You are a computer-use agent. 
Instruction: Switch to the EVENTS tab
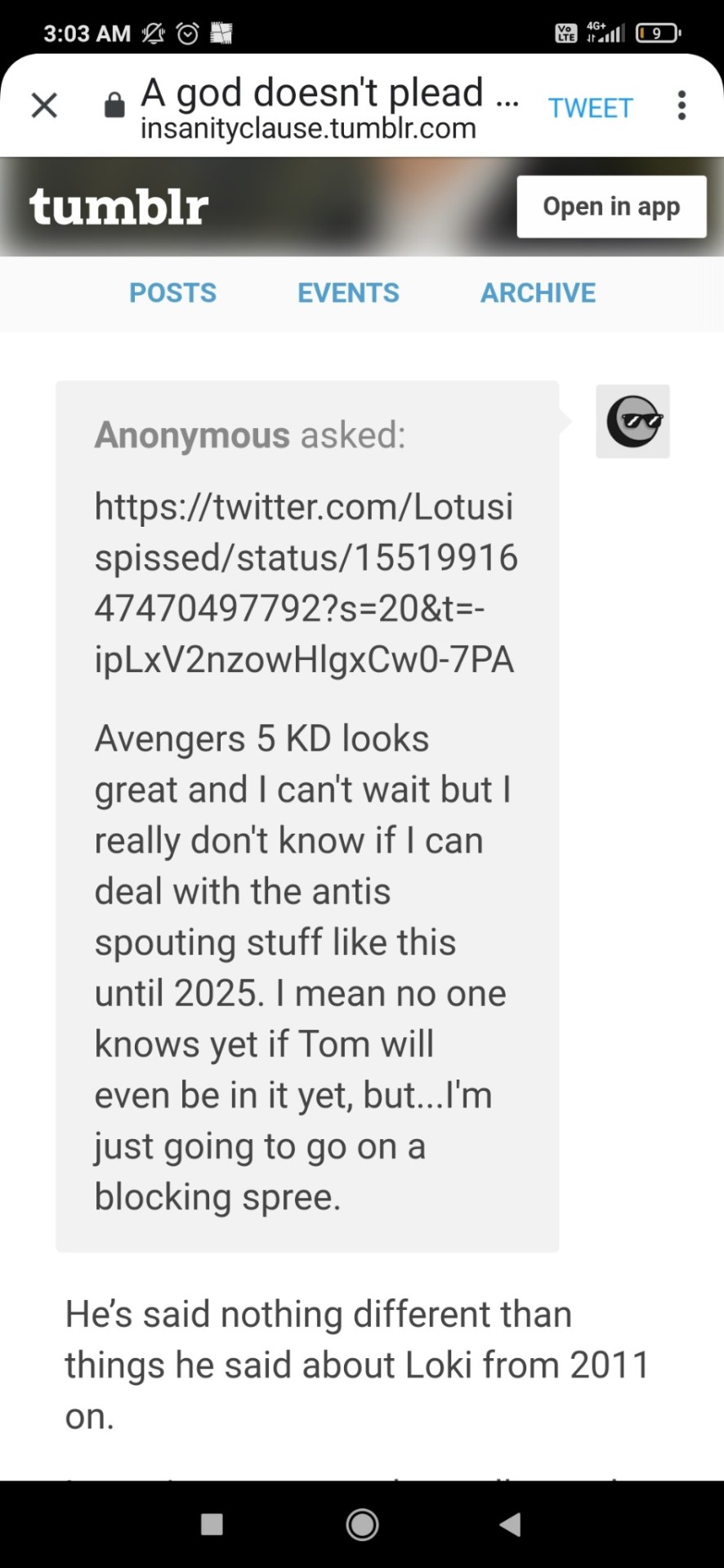(348, 292)
